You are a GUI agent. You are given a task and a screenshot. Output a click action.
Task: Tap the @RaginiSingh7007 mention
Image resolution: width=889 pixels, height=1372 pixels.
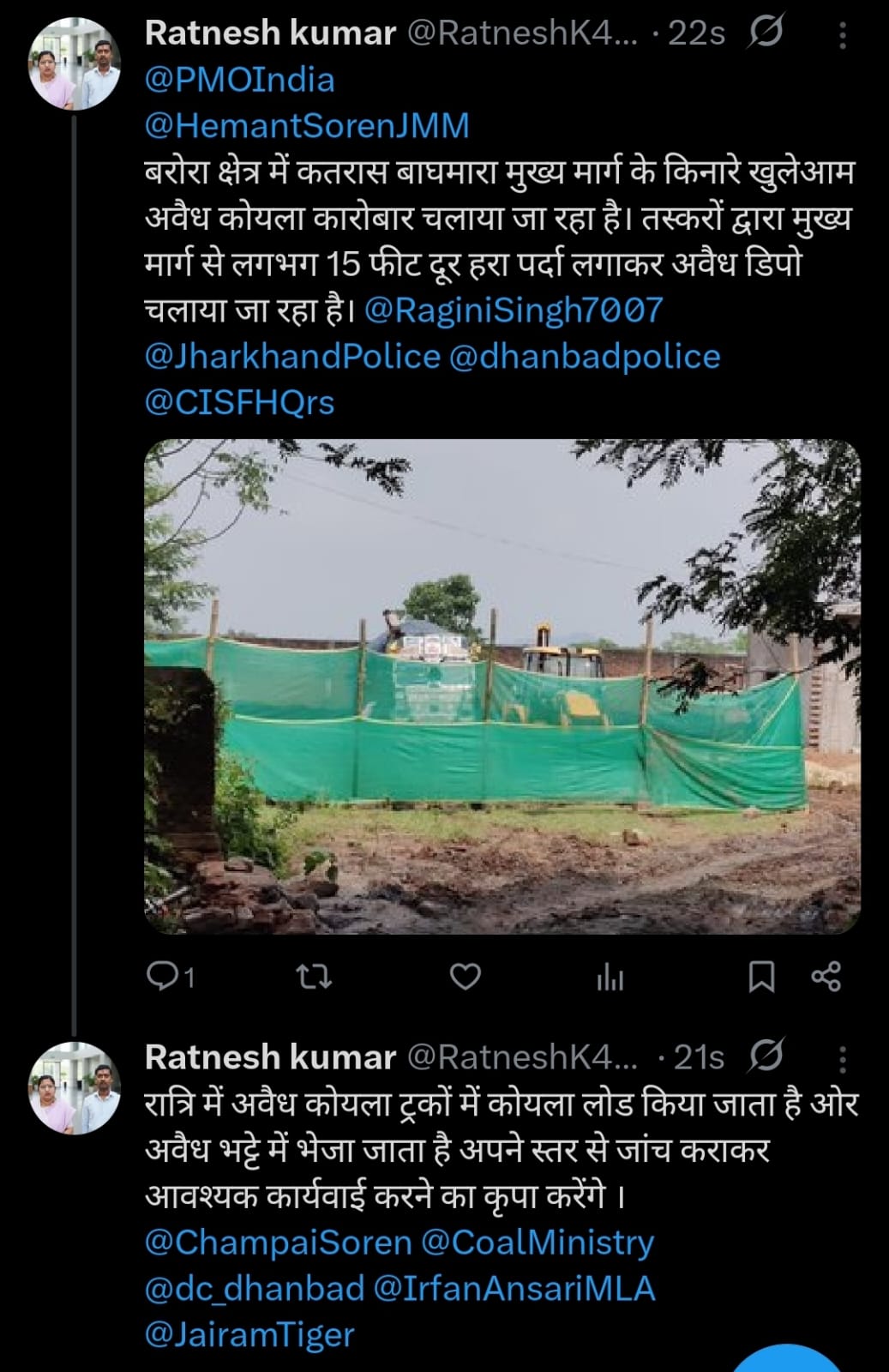pyautogui.click(x=514, y=310)
